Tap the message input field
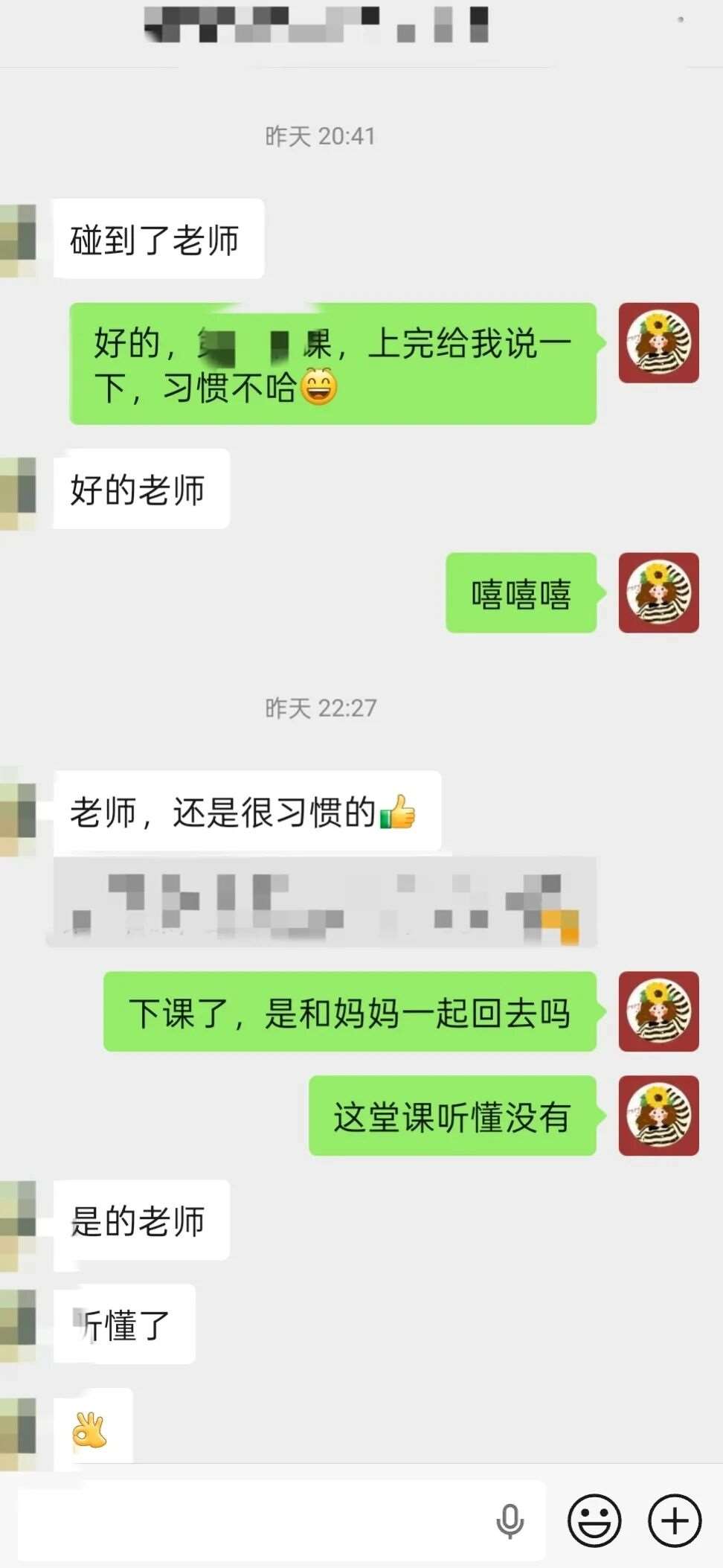This screenshot has height=1568, width=723. (x=253, y=1520)
